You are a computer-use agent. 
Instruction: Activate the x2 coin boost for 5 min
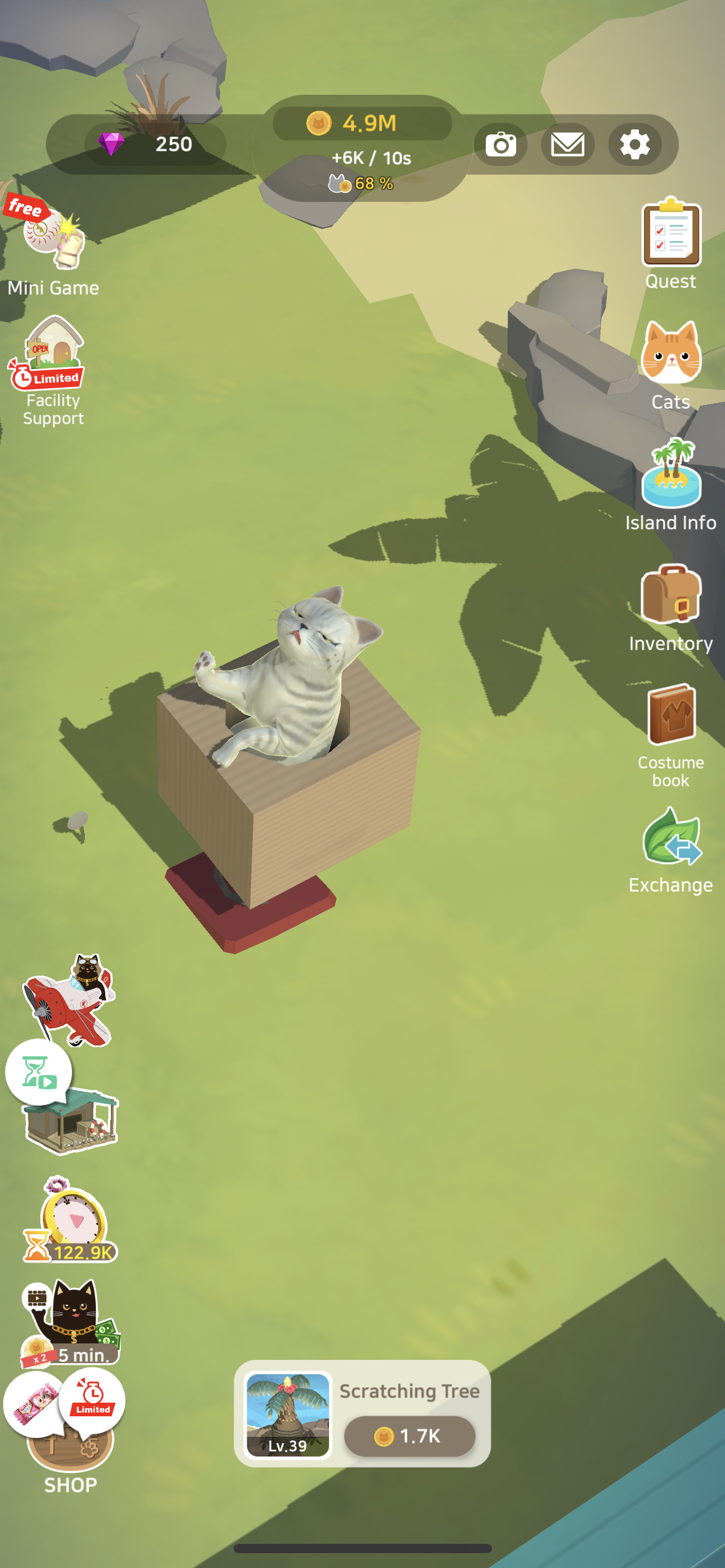click(71, 1322)
